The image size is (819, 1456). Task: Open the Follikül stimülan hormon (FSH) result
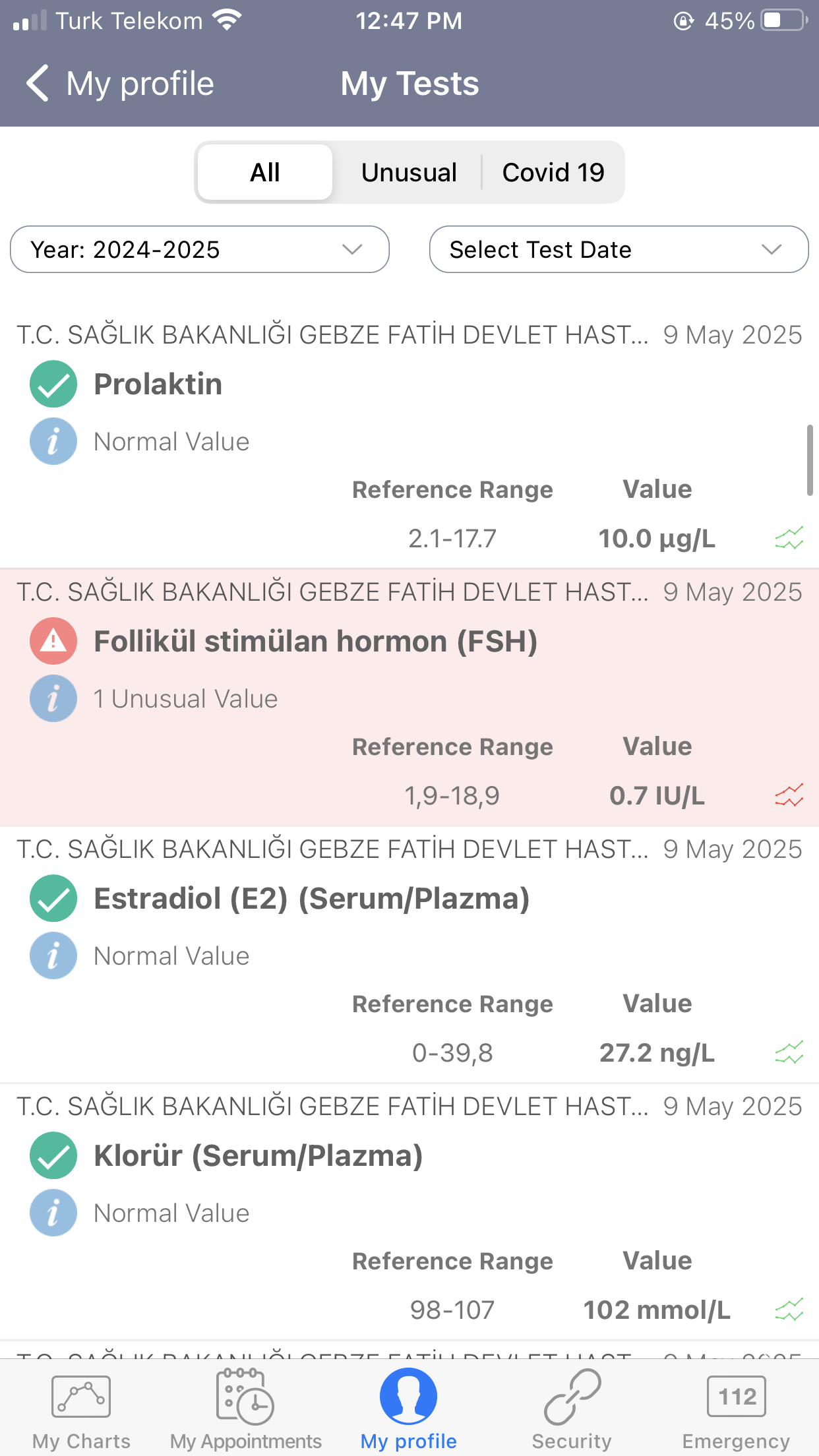click(315, 641)
